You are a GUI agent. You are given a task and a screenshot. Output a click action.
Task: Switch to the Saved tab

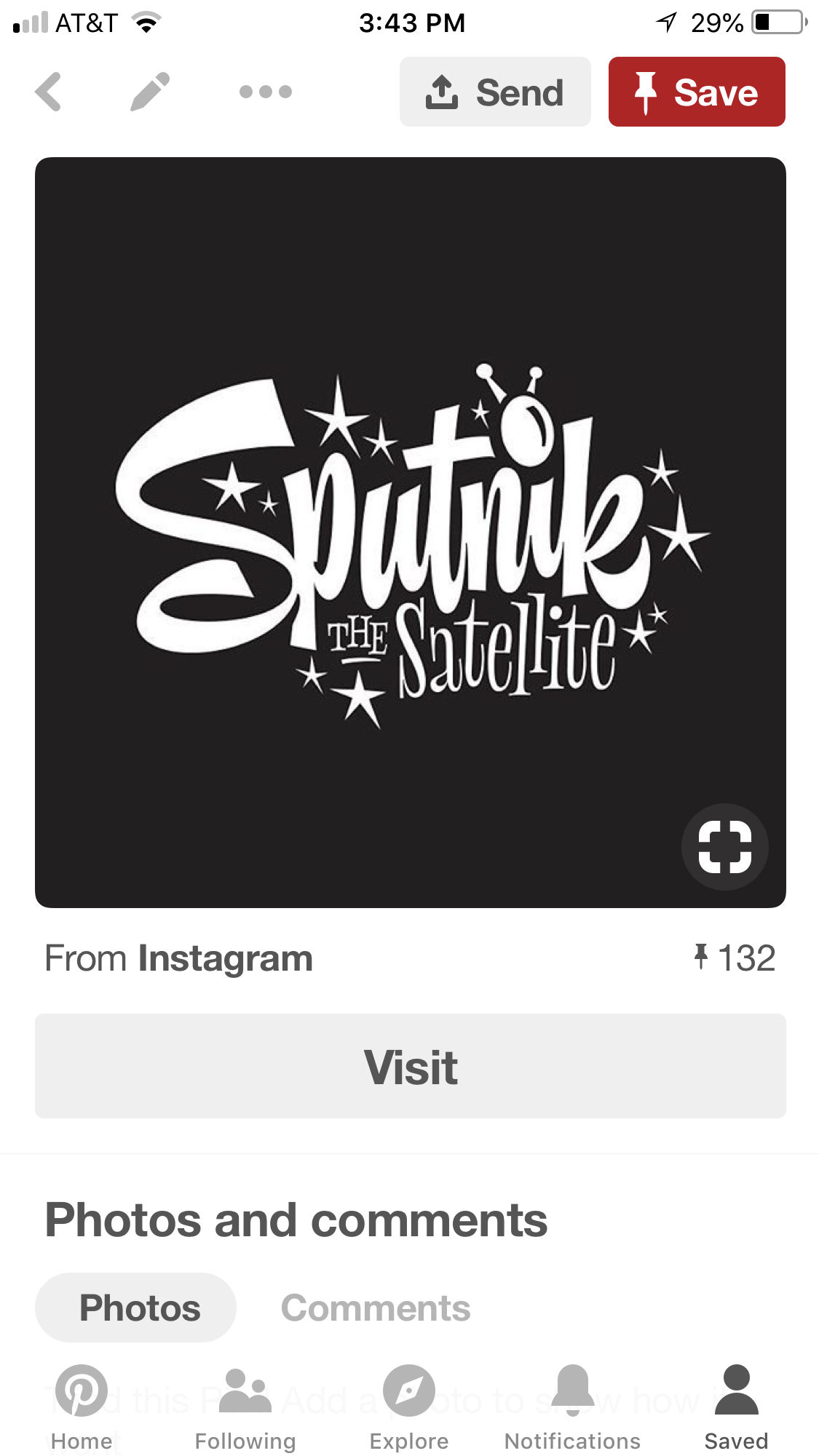(736, 1408)
